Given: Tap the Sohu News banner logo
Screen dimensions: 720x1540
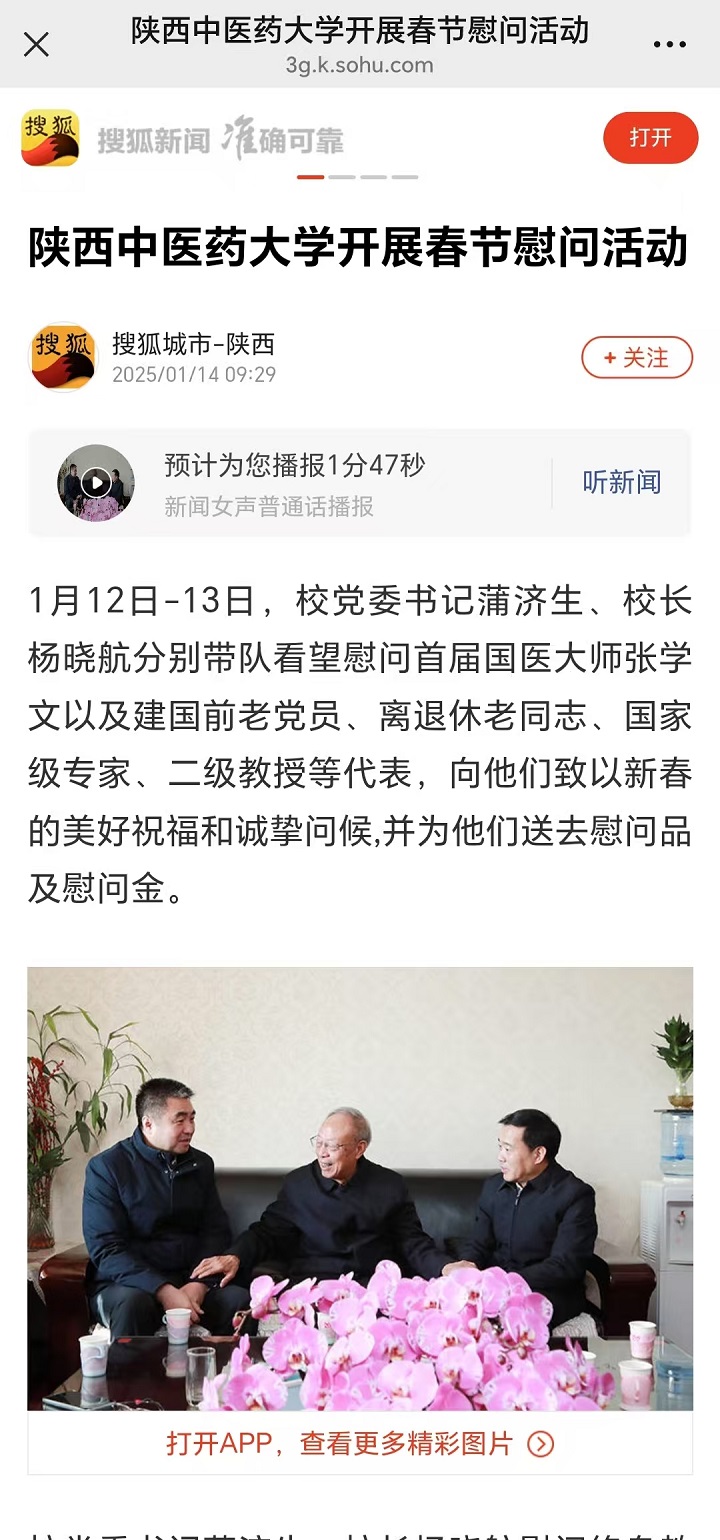Looking at the screenshot, I should click(x=51, y=139).
